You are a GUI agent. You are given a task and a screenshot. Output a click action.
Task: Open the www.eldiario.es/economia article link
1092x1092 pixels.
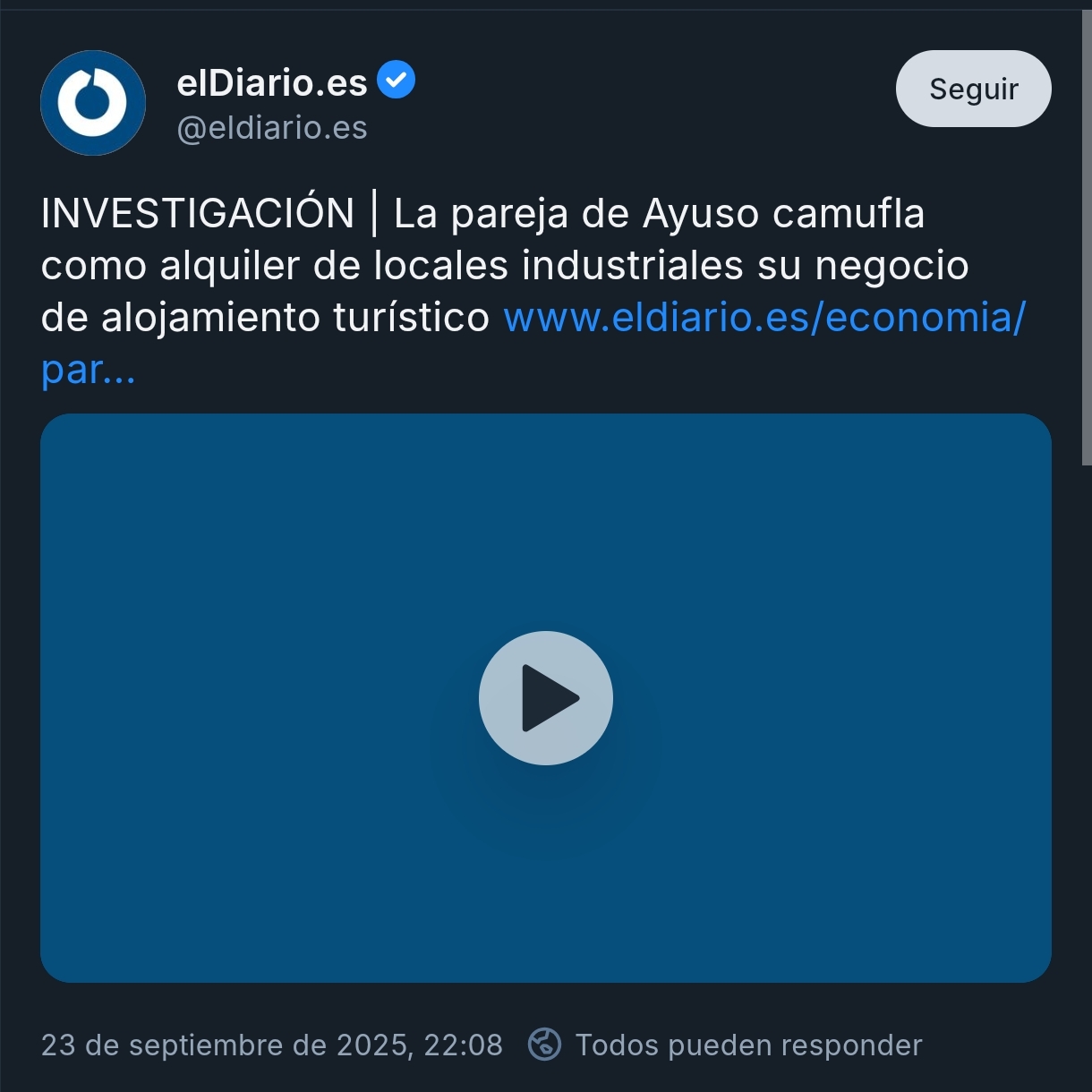764,318
